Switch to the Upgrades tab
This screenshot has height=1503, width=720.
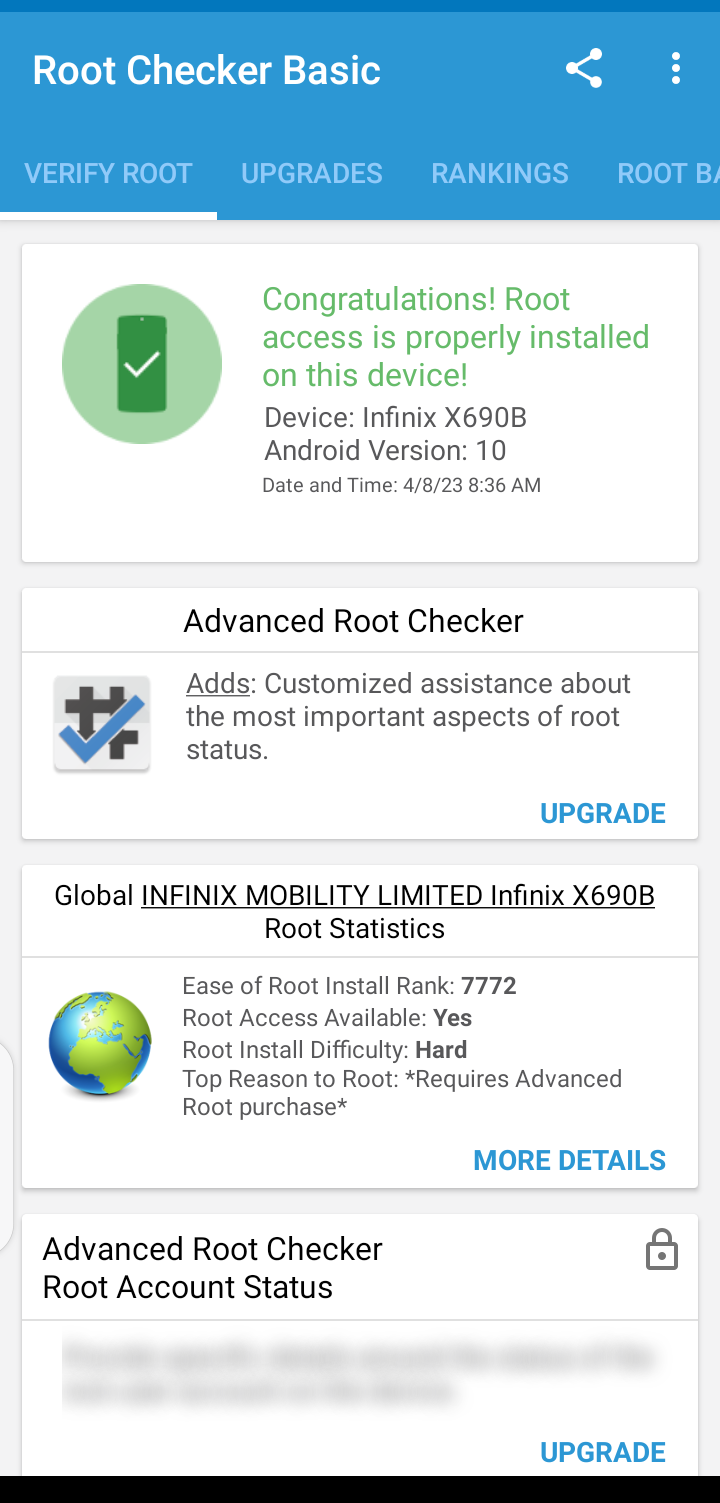tap(312, 173)
